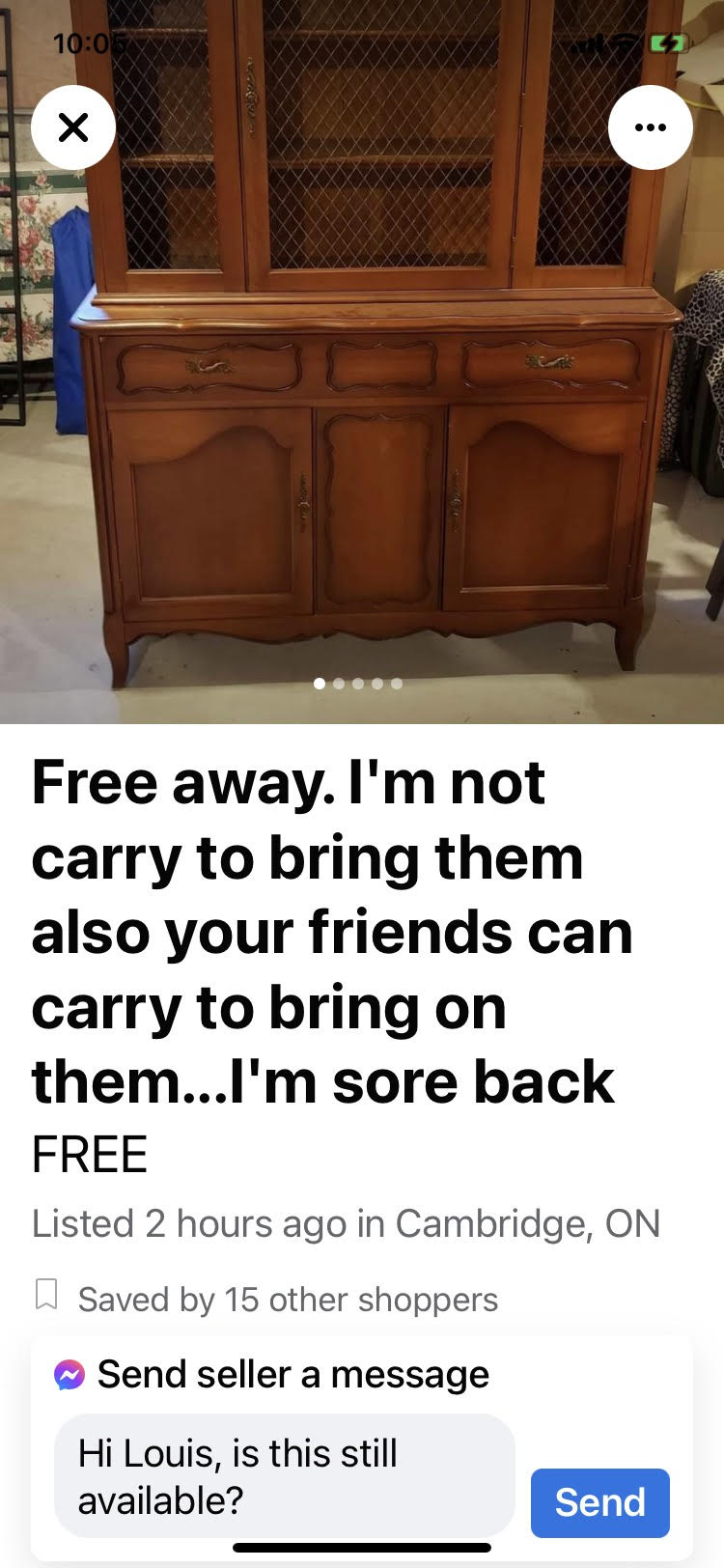The width and height of the screenshot is (724, 1568).
Task: Close the listing with the X button
Action: coord(73,126)
